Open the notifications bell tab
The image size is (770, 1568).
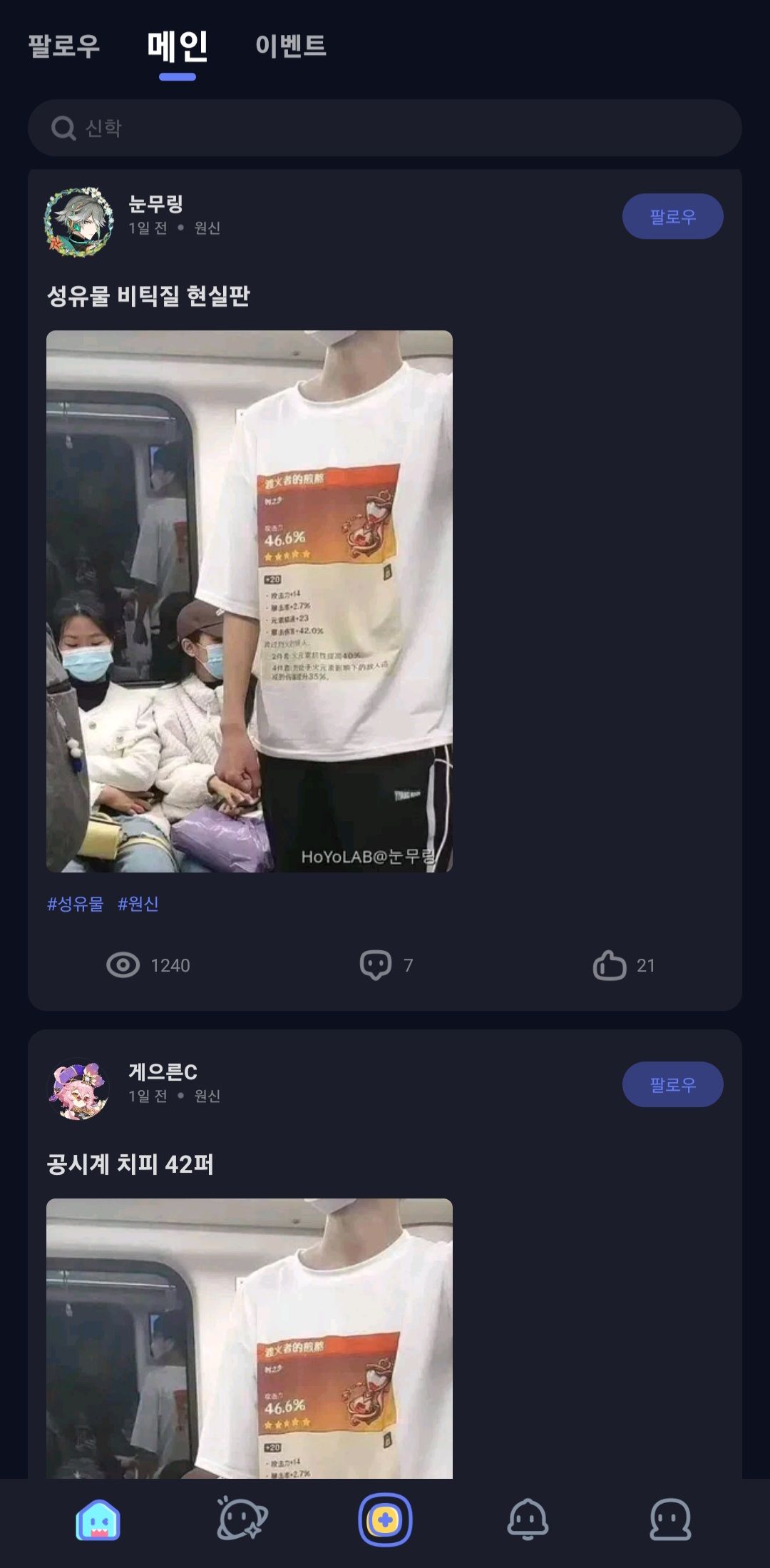[x=528, y=1520]
